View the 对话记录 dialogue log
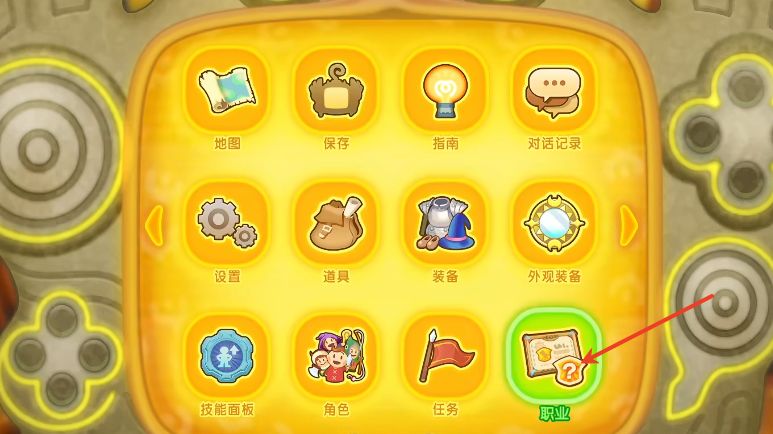This screenshot has height=434, width=773. (x=554, y=91)
